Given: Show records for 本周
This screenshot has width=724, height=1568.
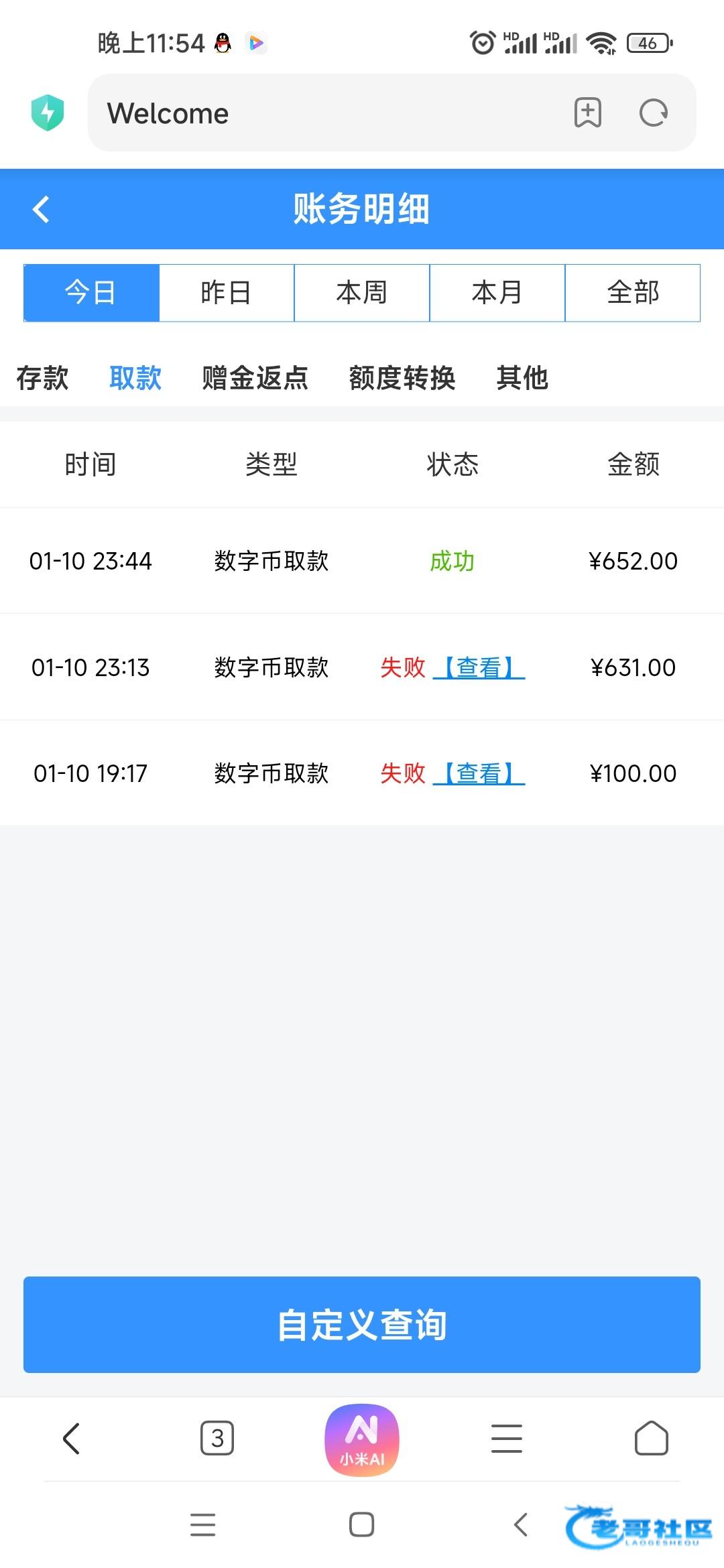Looking at the screenshot, I should tap(362, 293).
